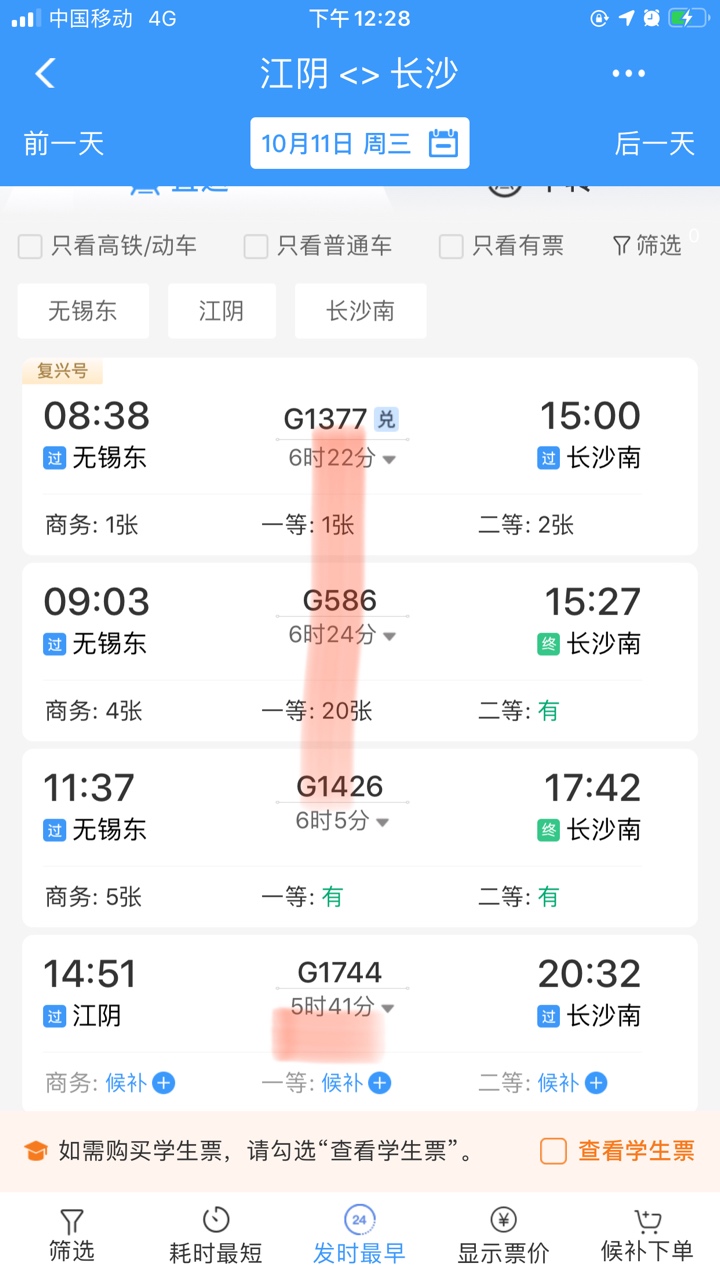The width and height of the screenshot is (720, 1280).
Task: Open the date picker showing 10月11日 周三
Action: (359, 143)
